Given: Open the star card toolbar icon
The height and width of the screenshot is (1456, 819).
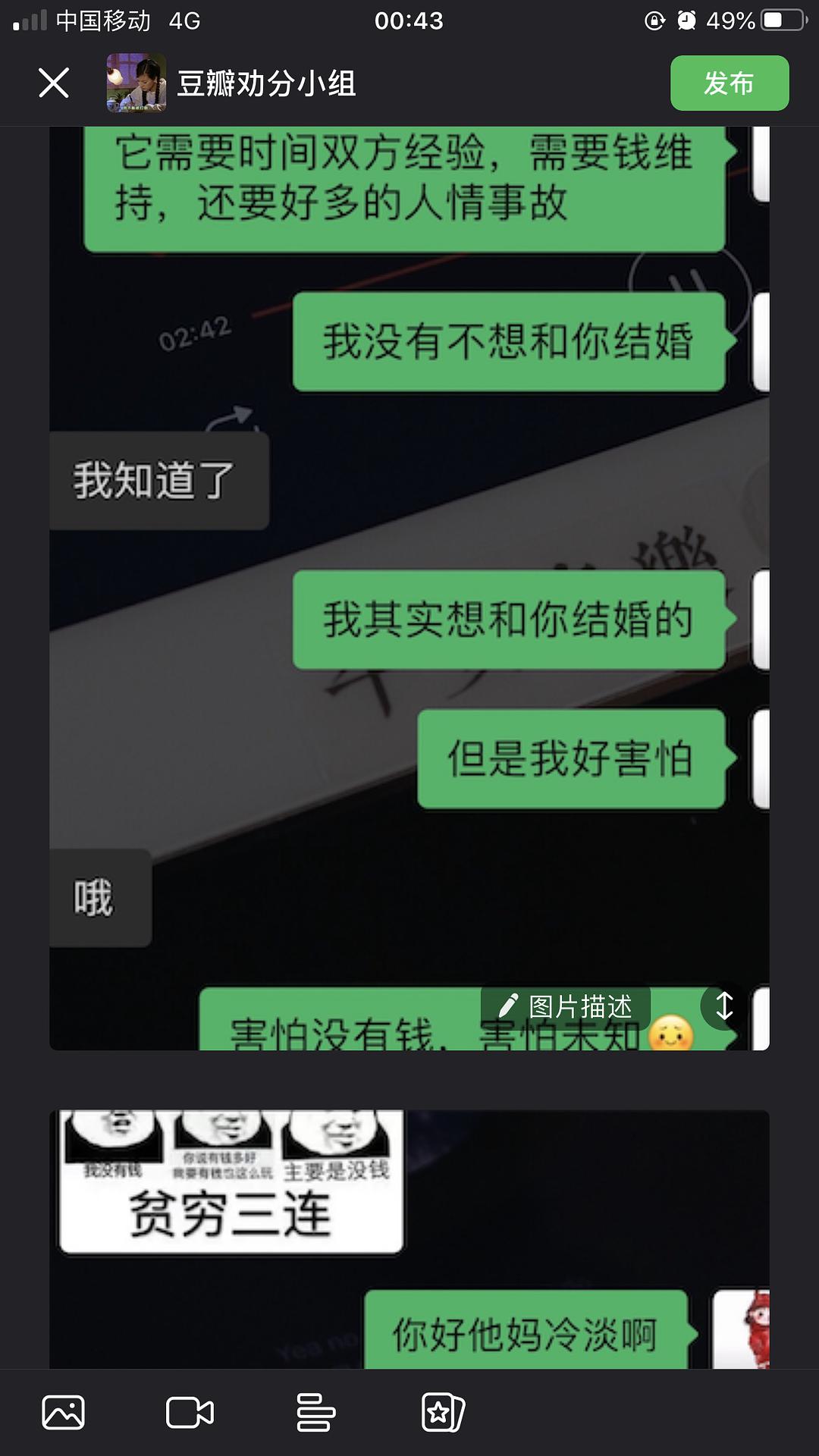Looking at the screenshot, I should [x=442, y=1412].
